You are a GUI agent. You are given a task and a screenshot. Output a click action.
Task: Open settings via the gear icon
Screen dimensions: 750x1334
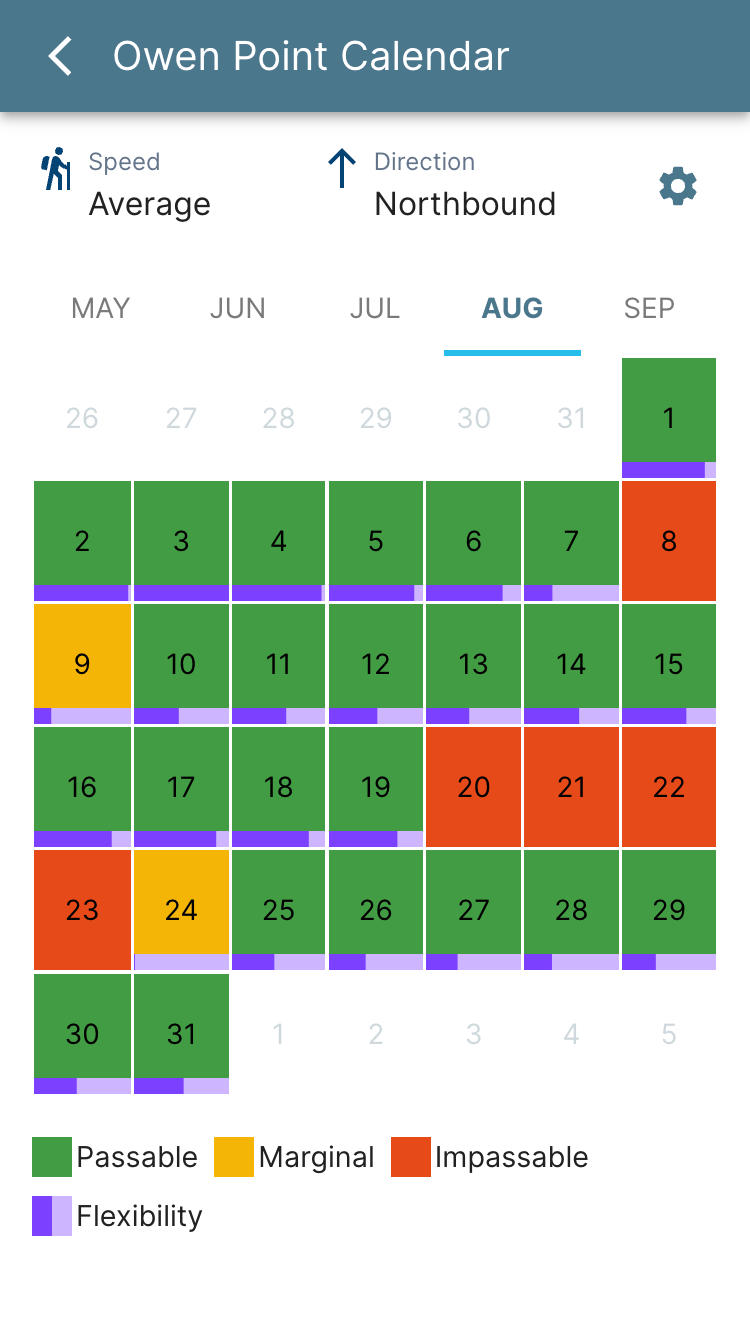pos(678,185)
